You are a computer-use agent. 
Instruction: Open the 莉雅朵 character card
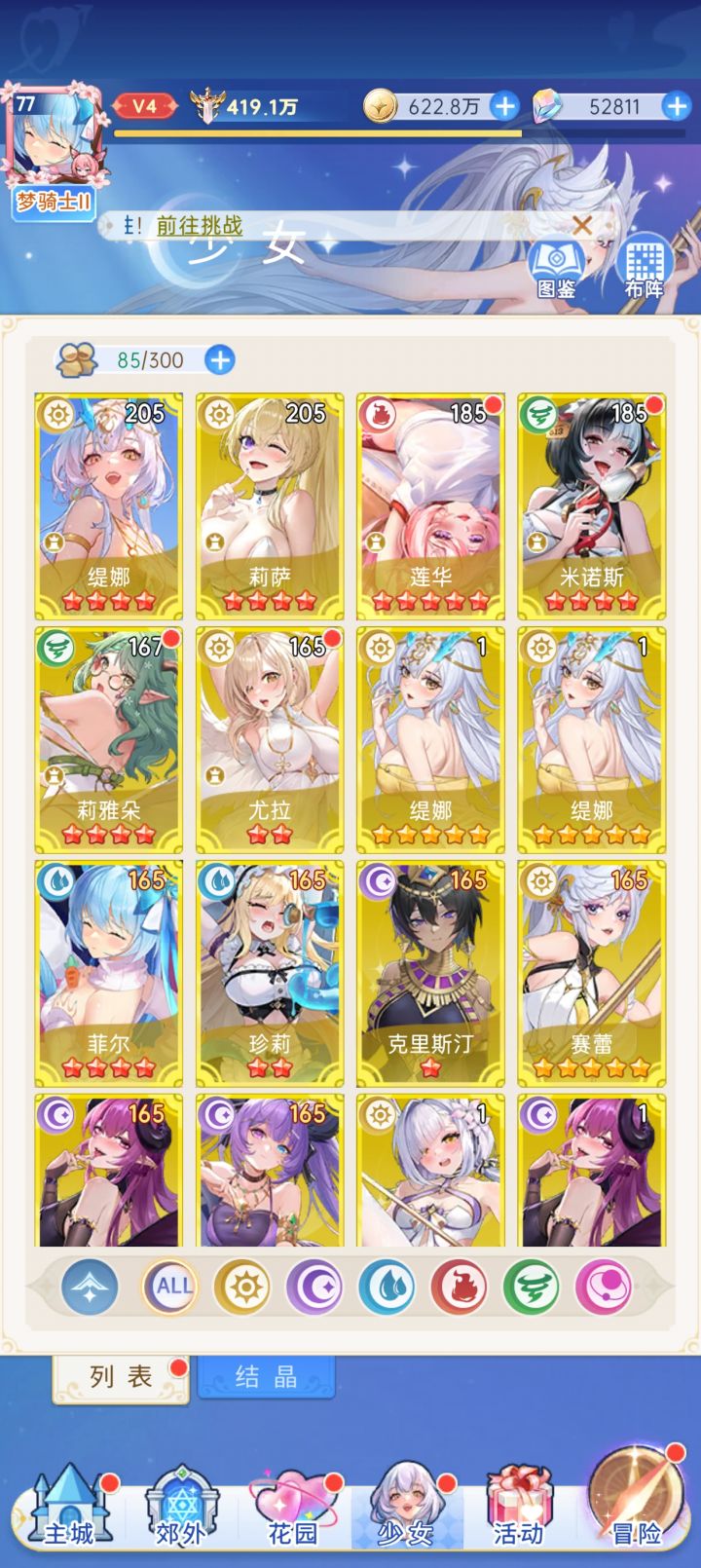pyautogui.click(x=109, y=740)
